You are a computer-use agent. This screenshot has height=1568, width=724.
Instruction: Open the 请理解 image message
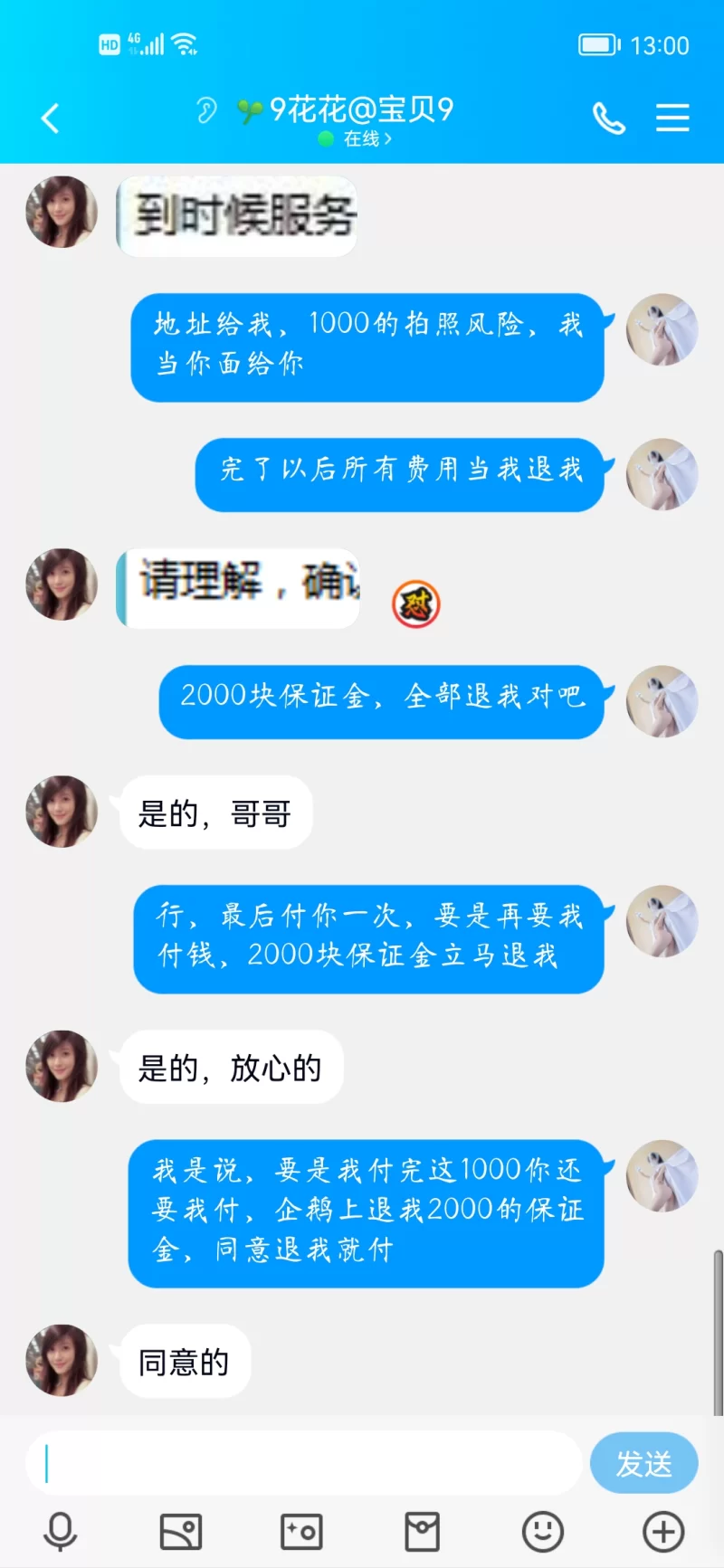pyautogui.click(x=239, y=587)
